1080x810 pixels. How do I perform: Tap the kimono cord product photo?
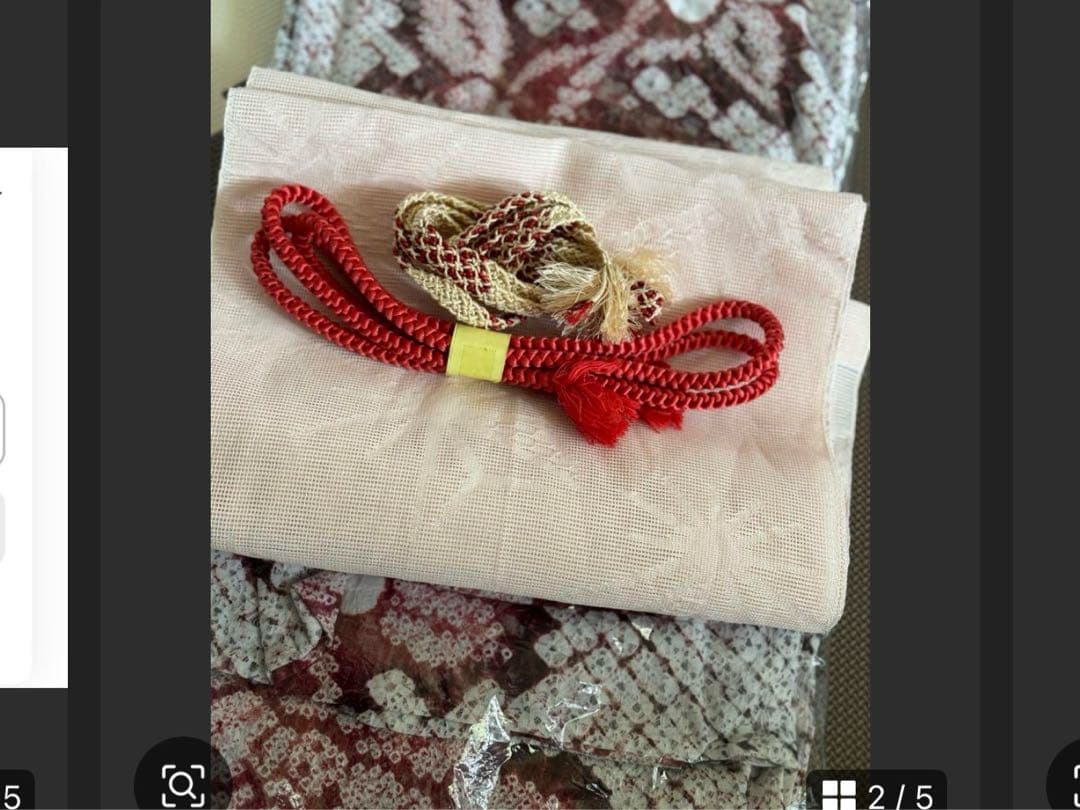tap(540, 400)
